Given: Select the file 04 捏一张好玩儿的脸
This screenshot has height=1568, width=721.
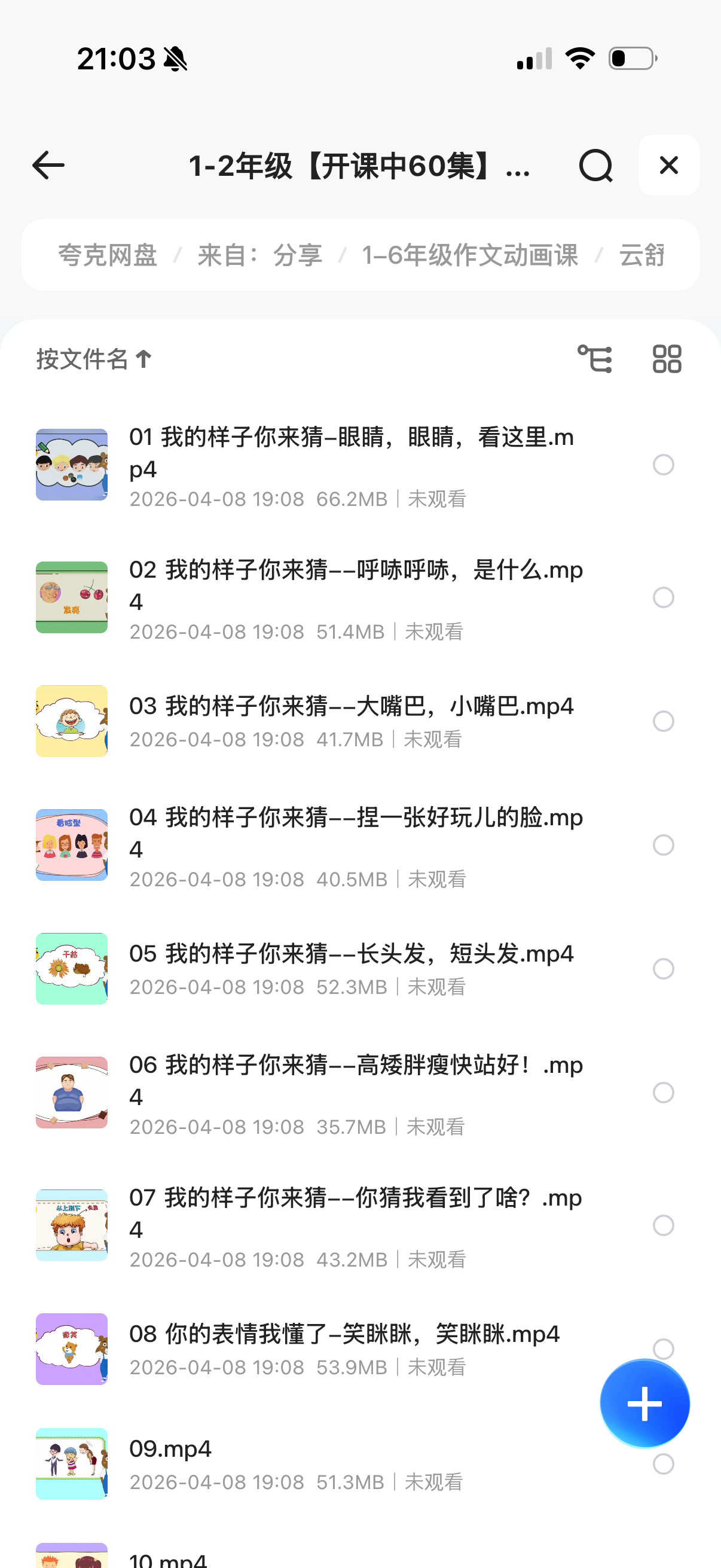Looking at the screenshot, I should (x=663, y=845).
